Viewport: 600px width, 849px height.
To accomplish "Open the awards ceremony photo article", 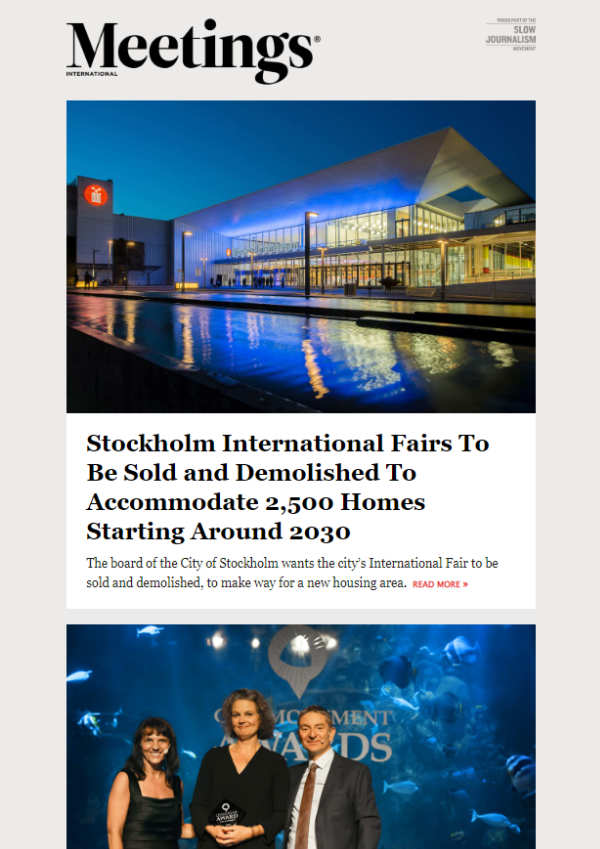I will (x=300, y=736).
